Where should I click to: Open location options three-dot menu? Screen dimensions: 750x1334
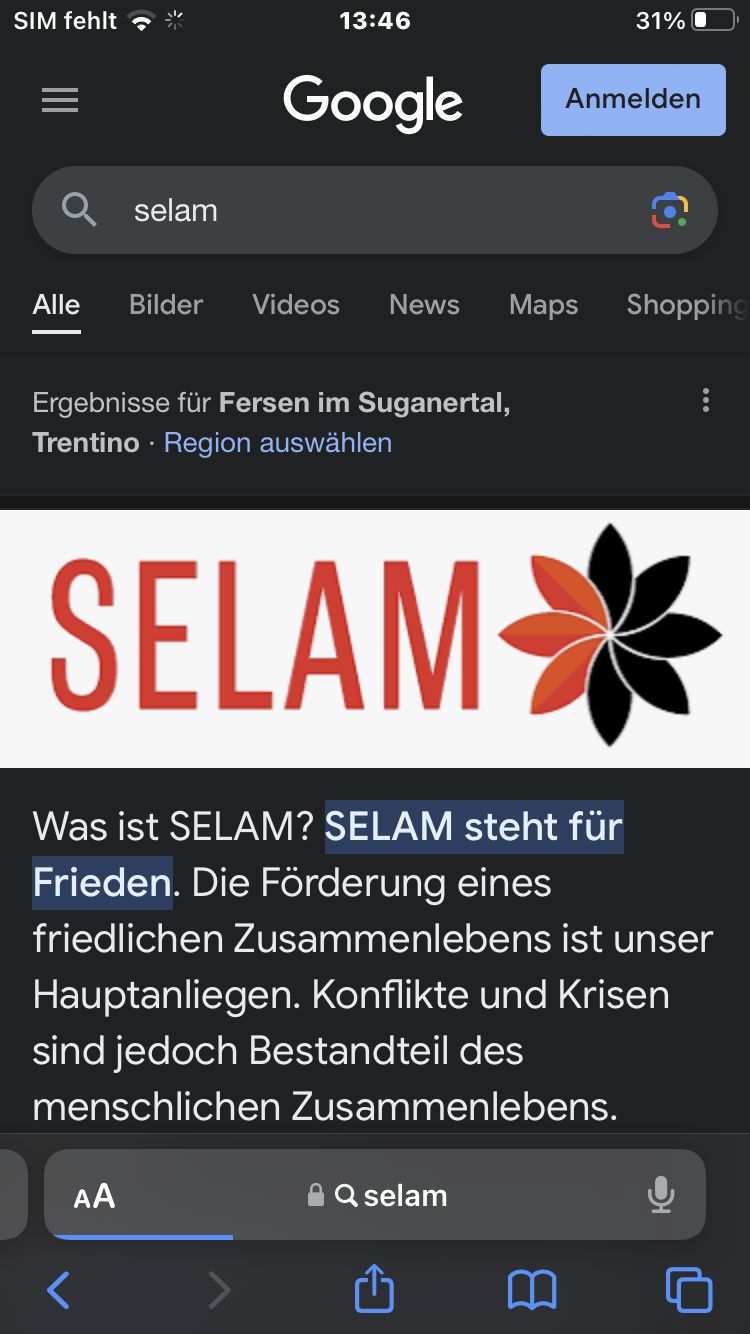pyautogui.click(x=706, y=402)
